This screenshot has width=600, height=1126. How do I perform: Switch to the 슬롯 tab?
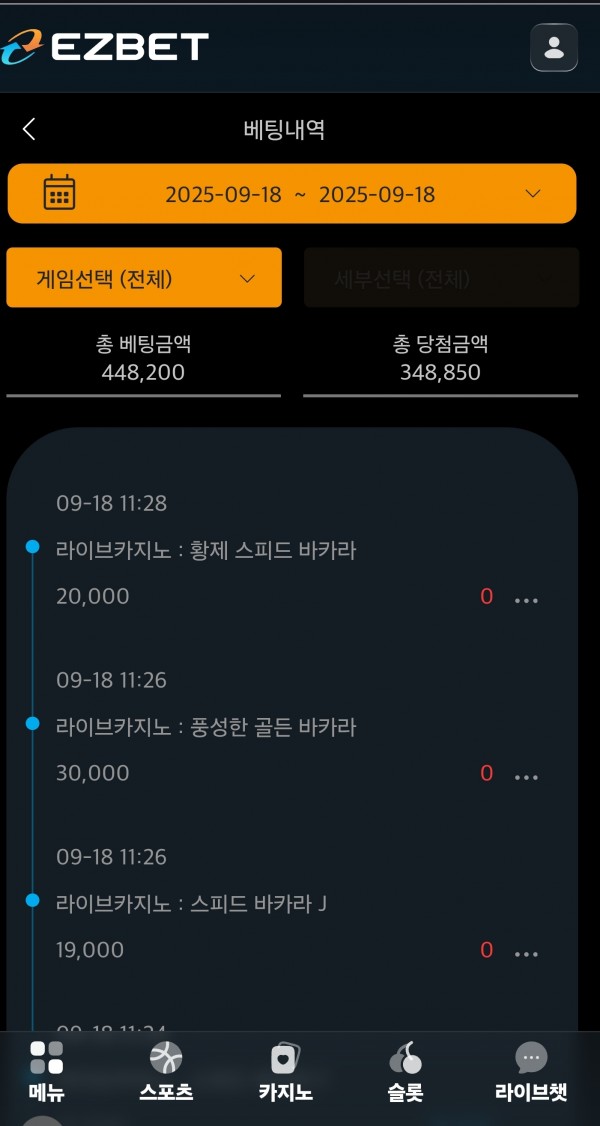pyautogui.click(x=405, y=1071)
